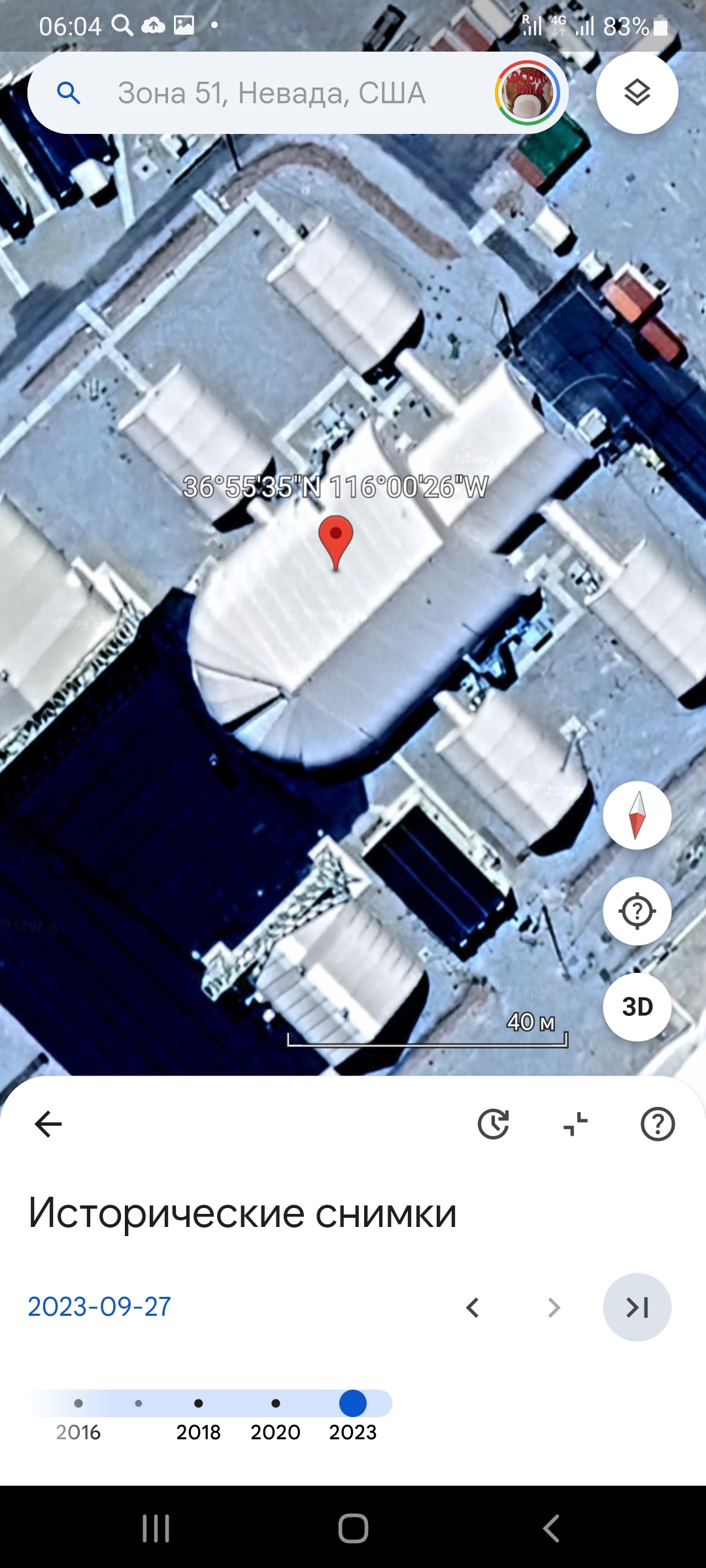This screenshot has height=1568, width=706.
Task: Go to the system home screen
Action: click(353, 1528)
